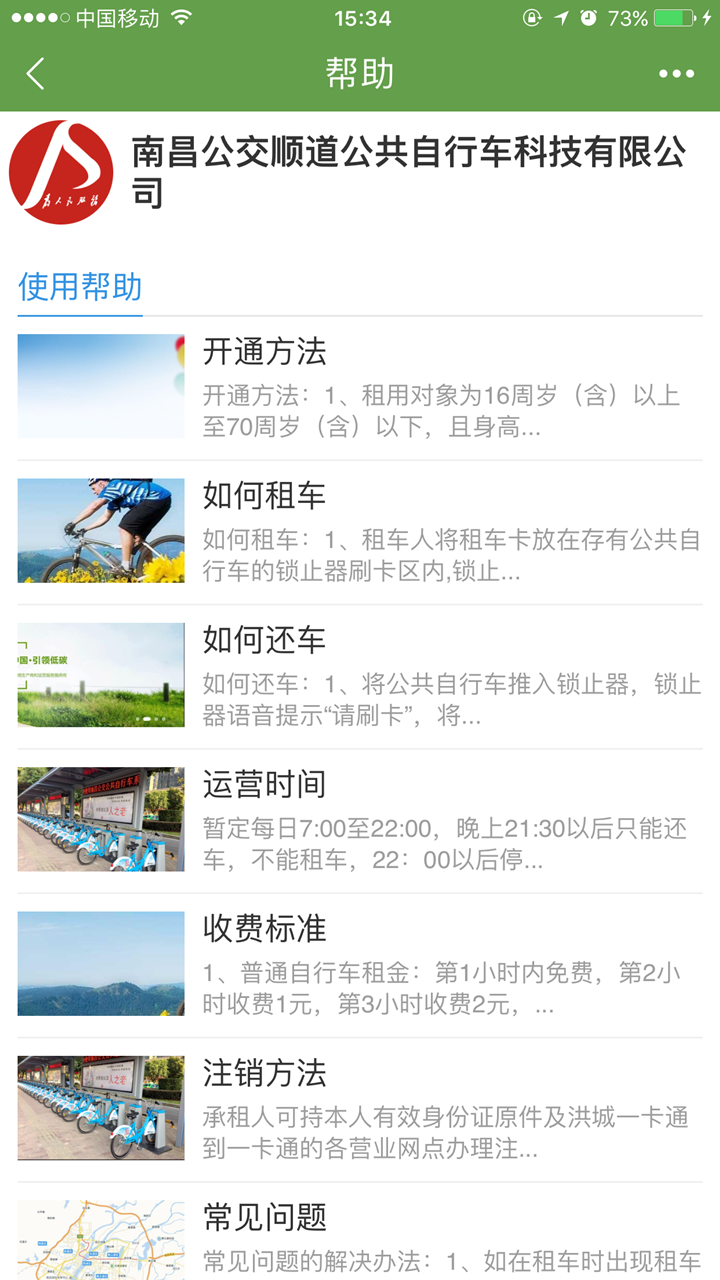Open the 如何还车 guide
This screenshot has height=1280, width=720.
(x=360, y=676)
